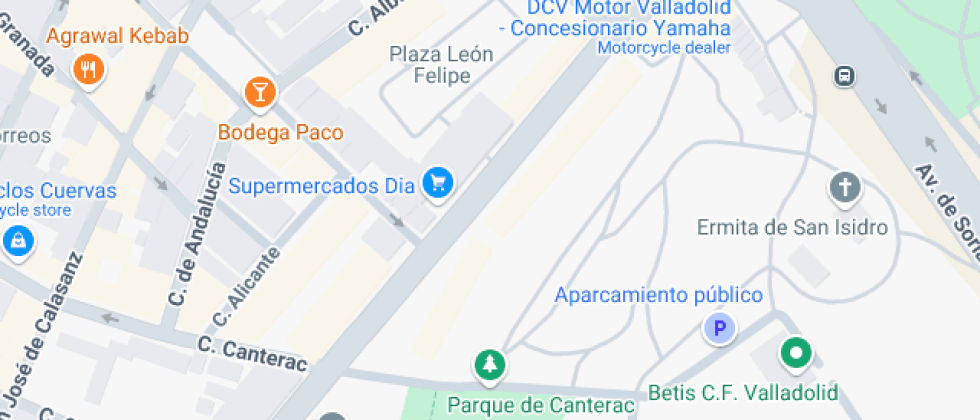Tap the Betis C.F. Valladolid pin

(x=796, y=352)
